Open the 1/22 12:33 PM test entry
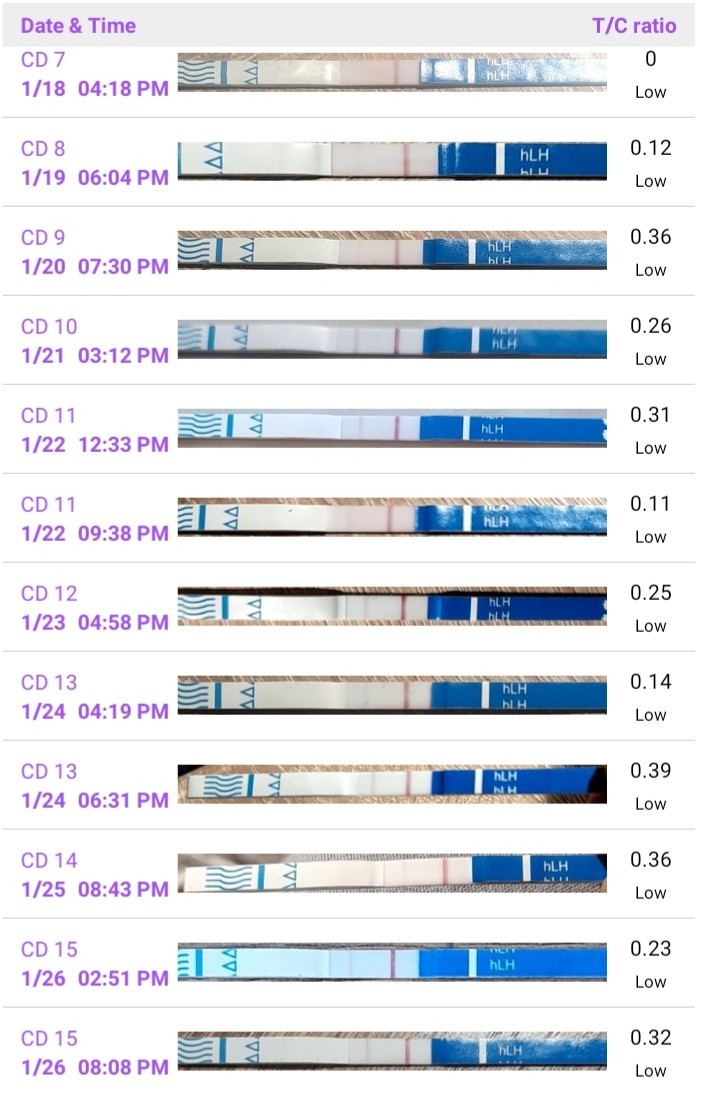 coord(354,429)
